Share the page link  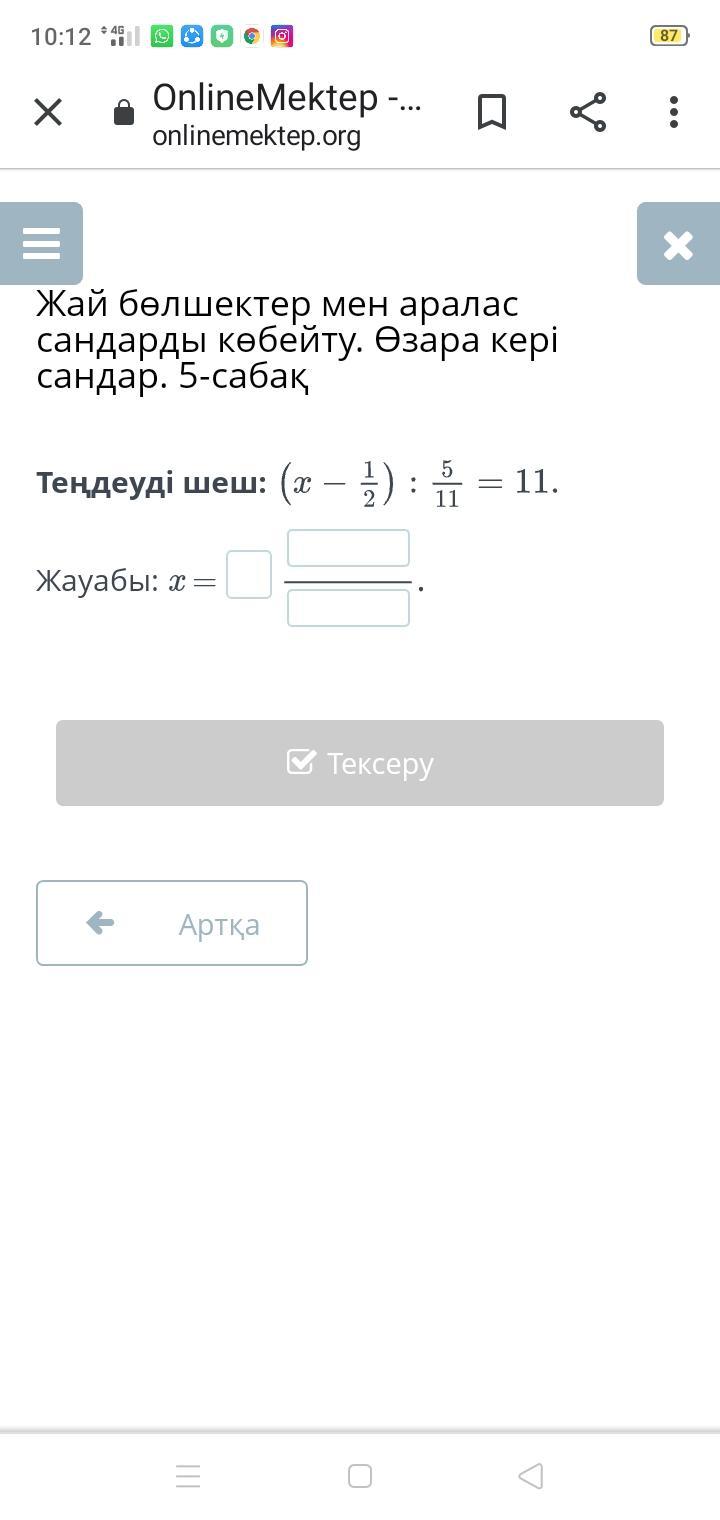pyautogui.click(x=588, y=112)
